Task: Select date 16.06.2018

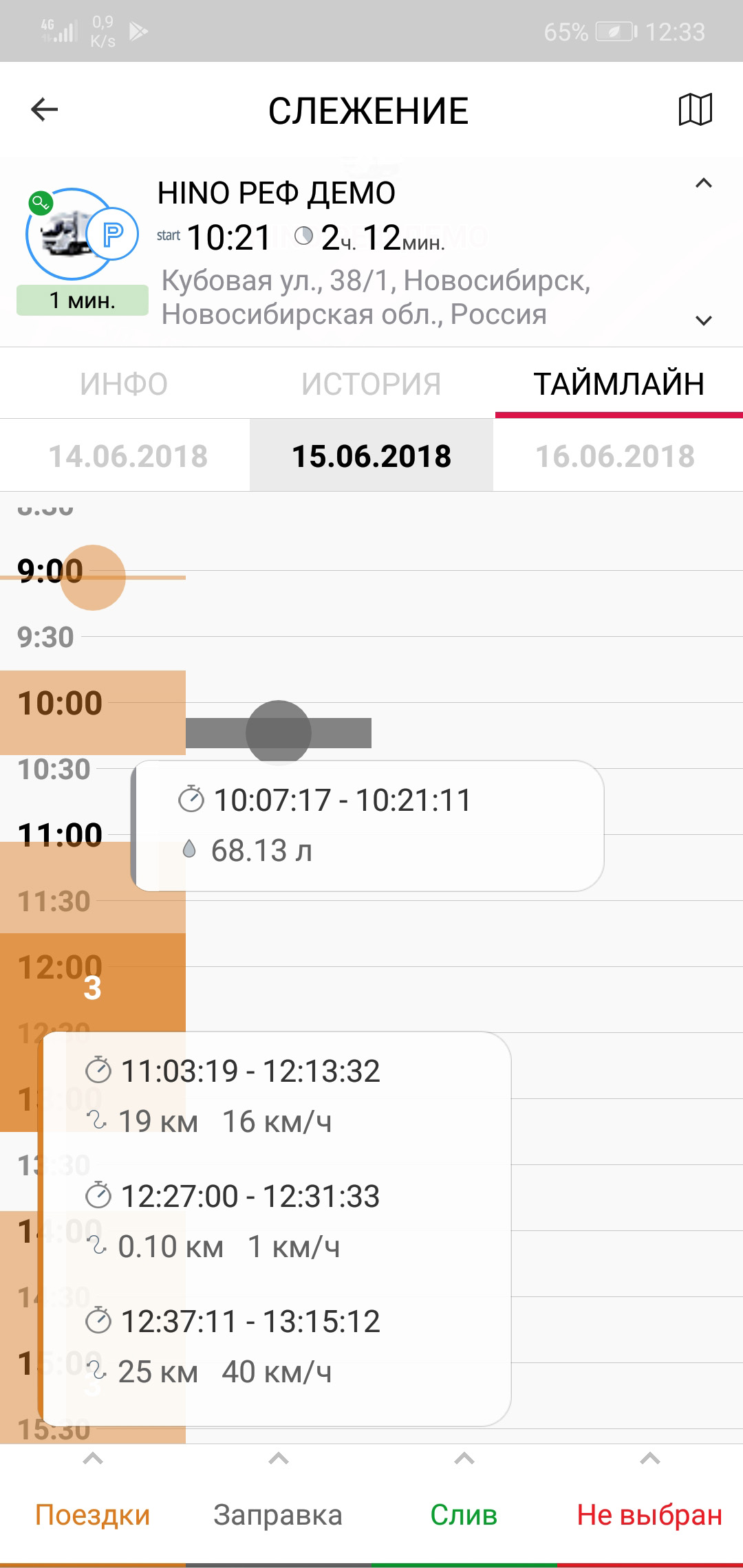Action: point(616,456)
